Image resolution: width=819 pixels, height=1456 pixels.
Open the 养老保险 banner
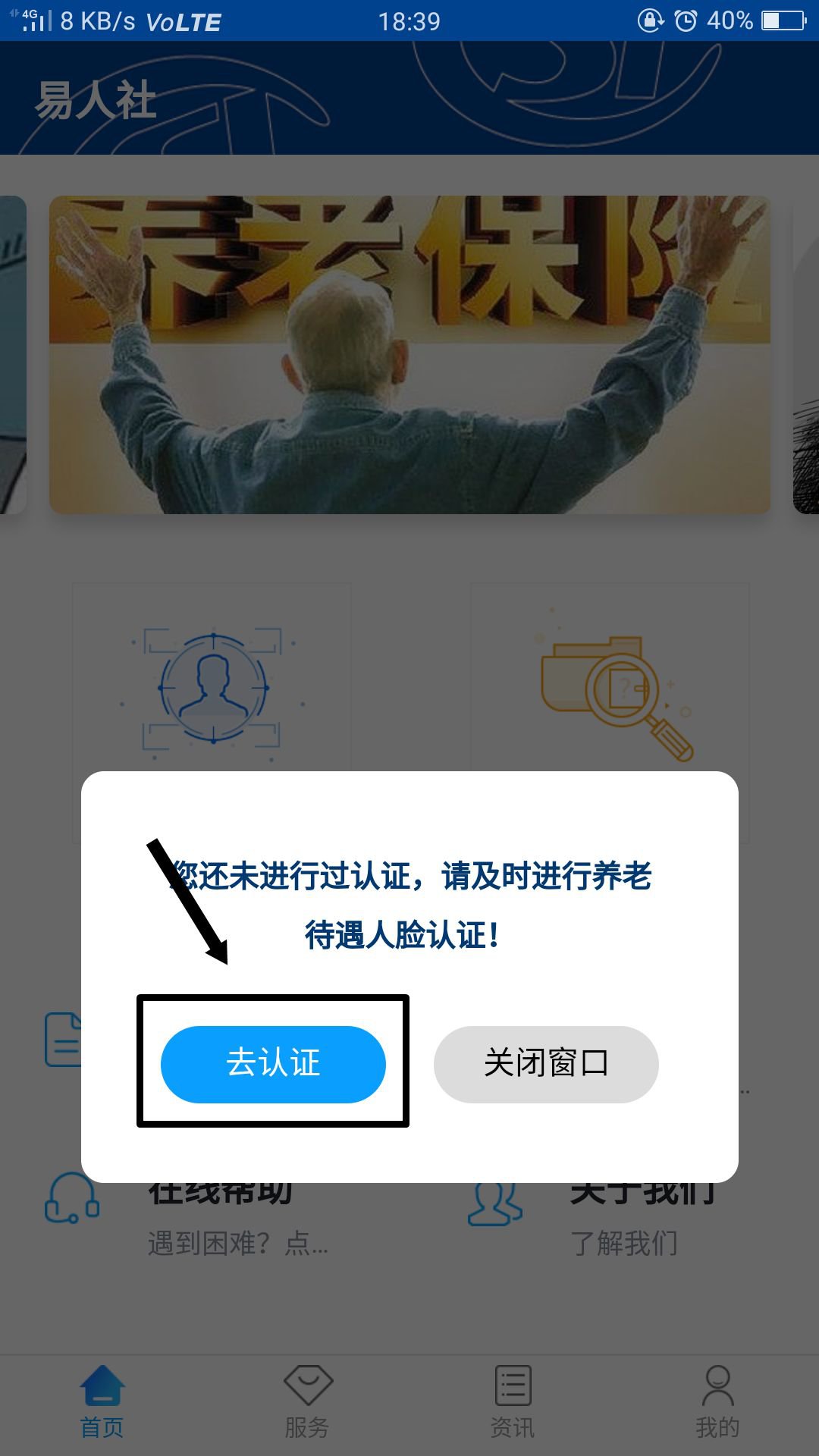point(409,355)
